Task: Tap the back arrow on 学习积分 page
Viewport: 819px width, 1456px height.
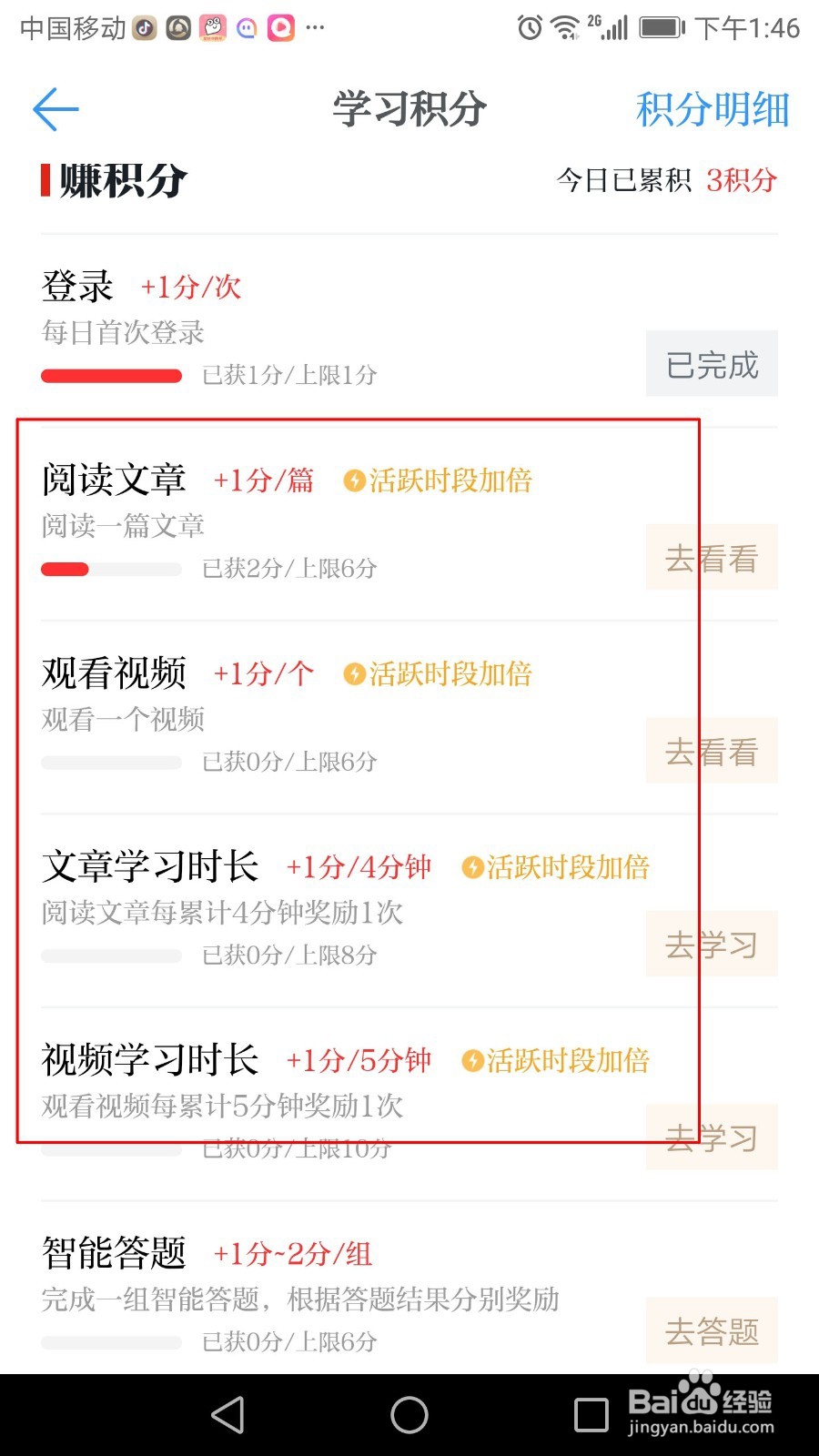Action: 55,108
